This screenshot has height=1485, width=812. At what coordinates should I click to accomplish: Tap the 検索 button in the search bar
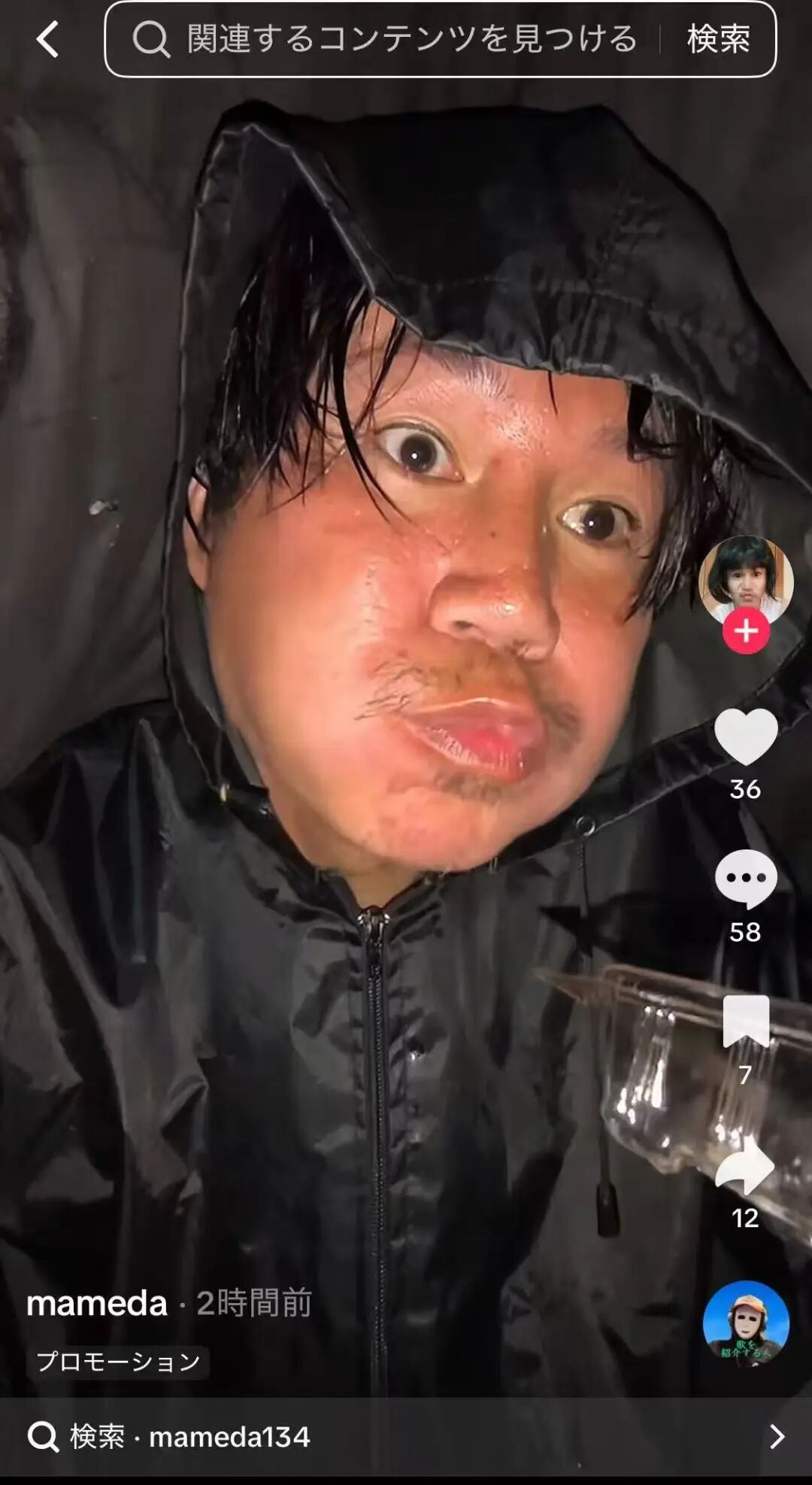[x=718, y=39]
